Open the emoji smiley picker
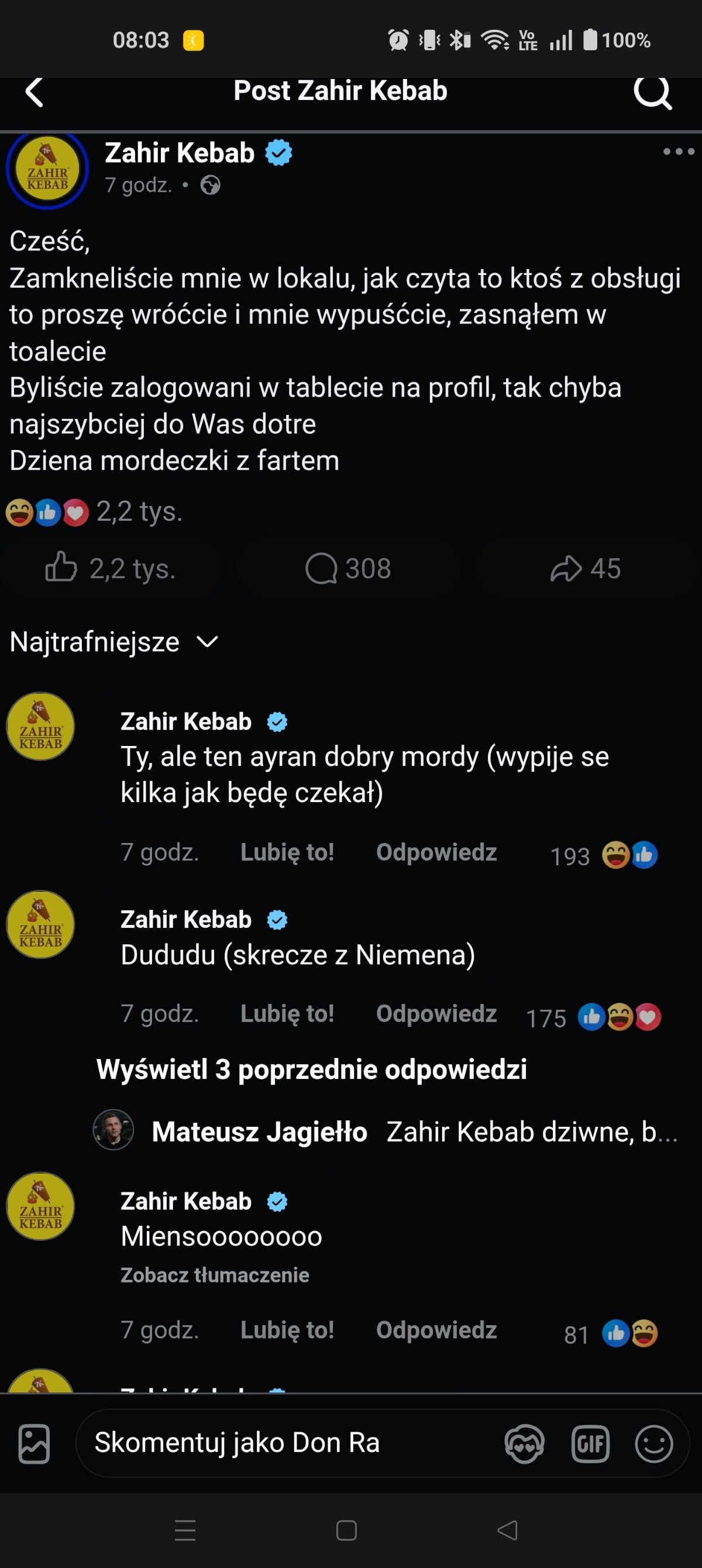This screenshot has width=702, height=1568. 653,1443
